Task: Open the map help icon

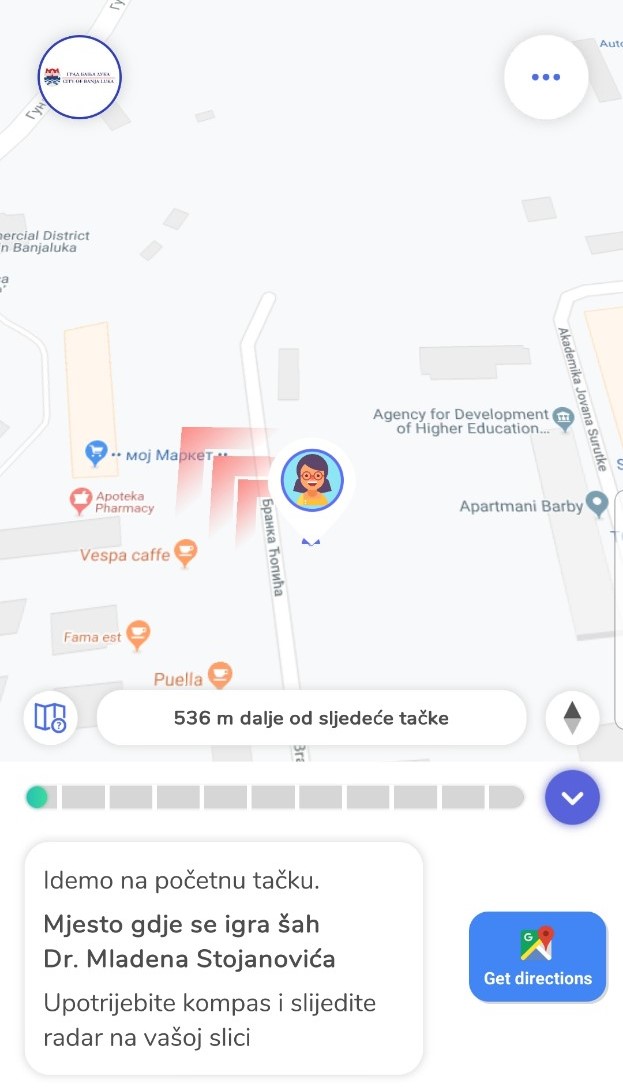Action: coord(50,717)
